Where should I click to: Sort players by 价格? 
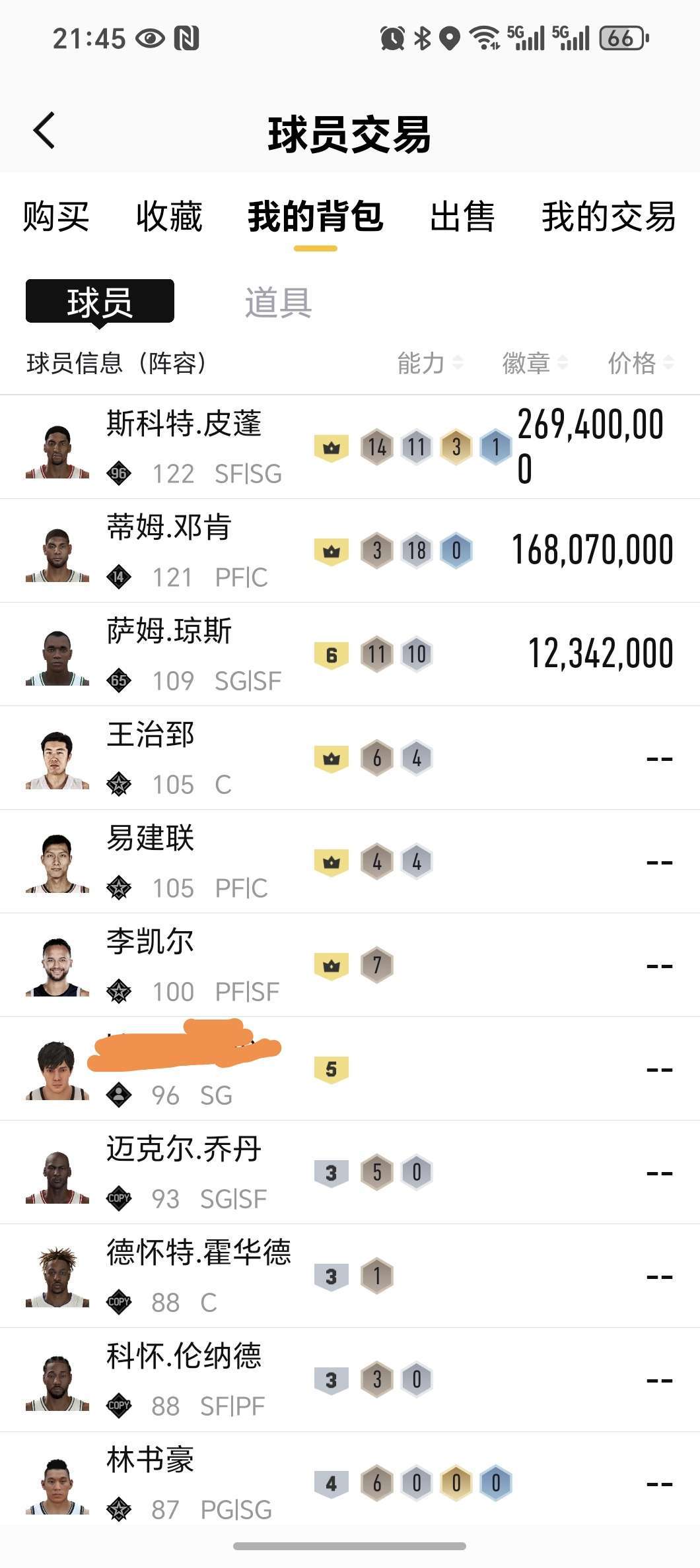(639, 362)
